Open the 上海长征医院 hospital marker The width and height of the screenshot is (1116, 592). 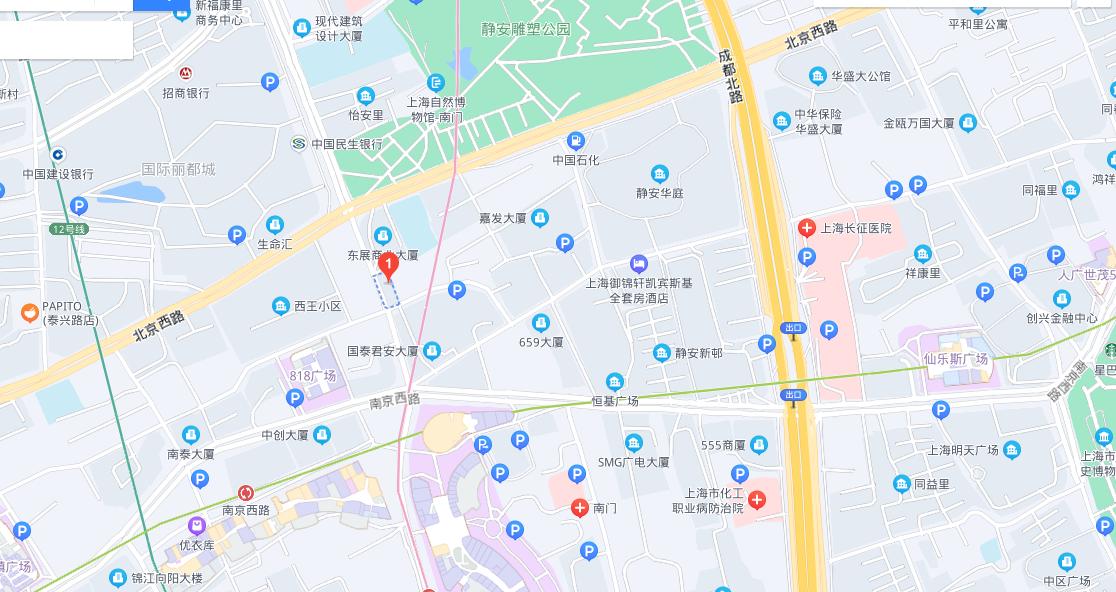point(807,228)
